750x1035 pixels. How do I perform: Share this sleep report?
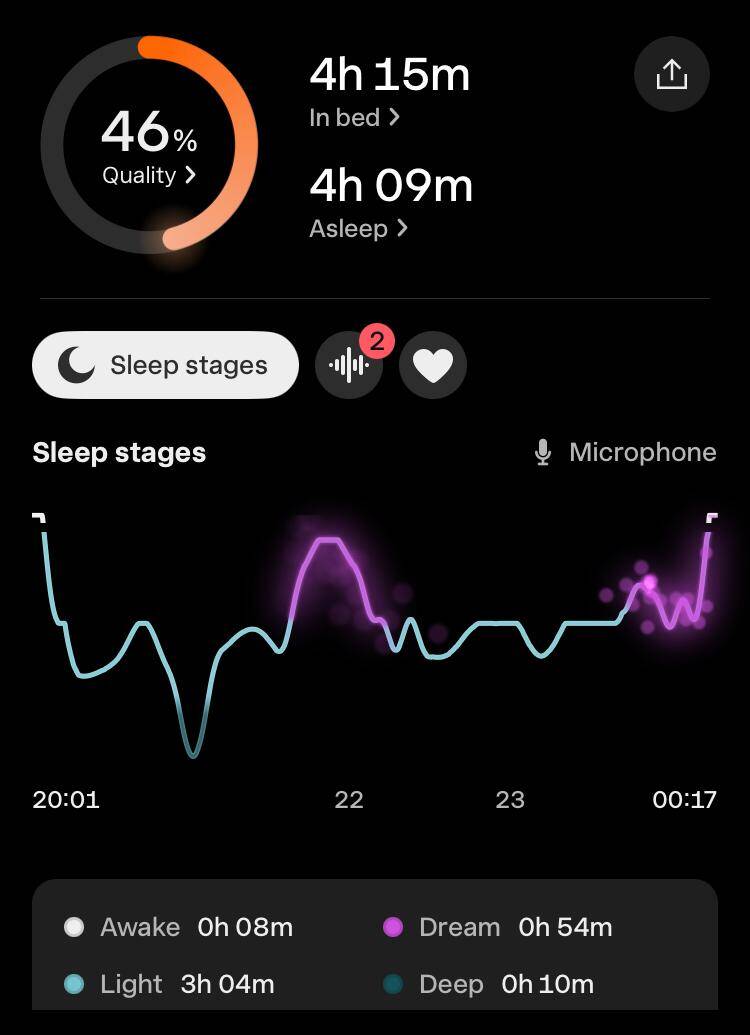[x=671, y=75]
